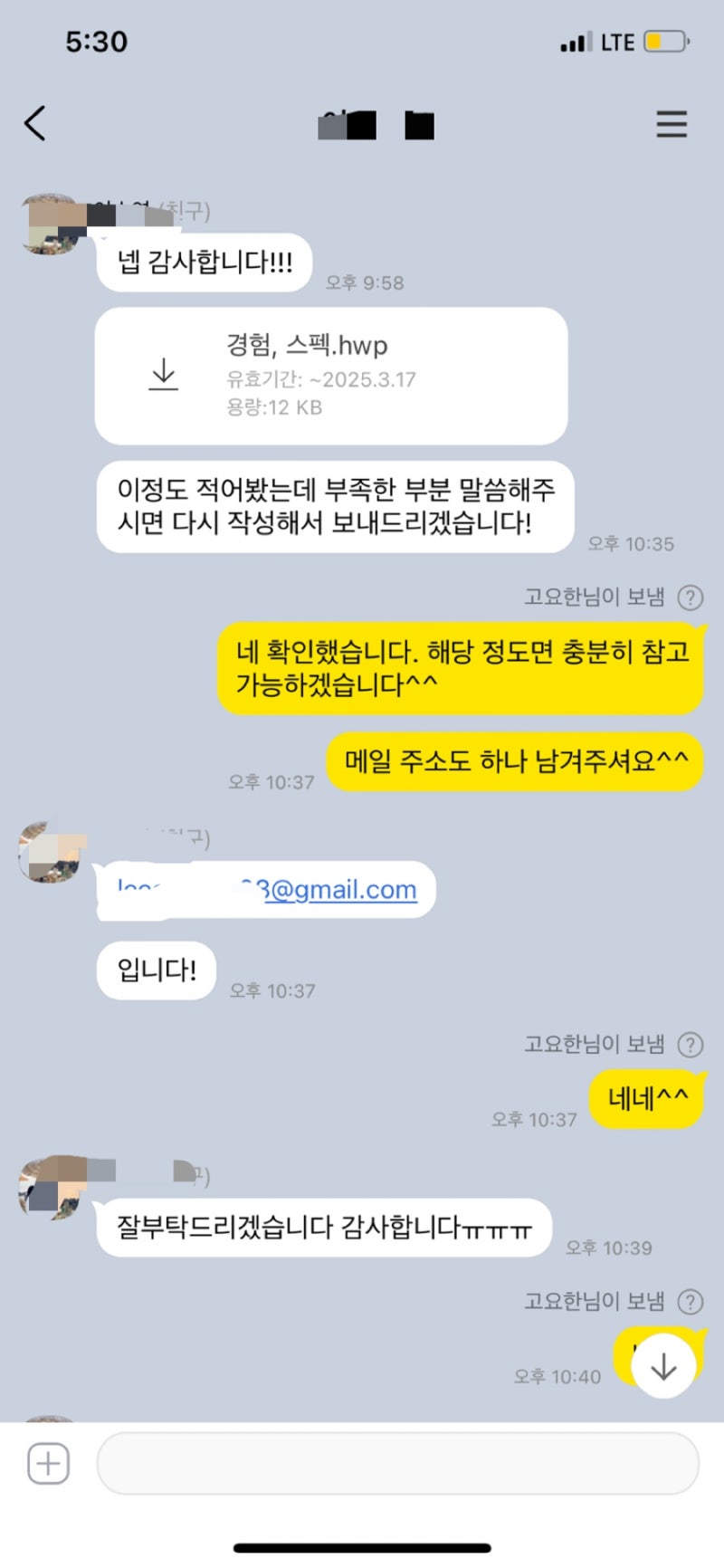The height and width of the screenshot is (1568, 724).
Task: Jump to latest message with down arrow
Action: 663,1366
